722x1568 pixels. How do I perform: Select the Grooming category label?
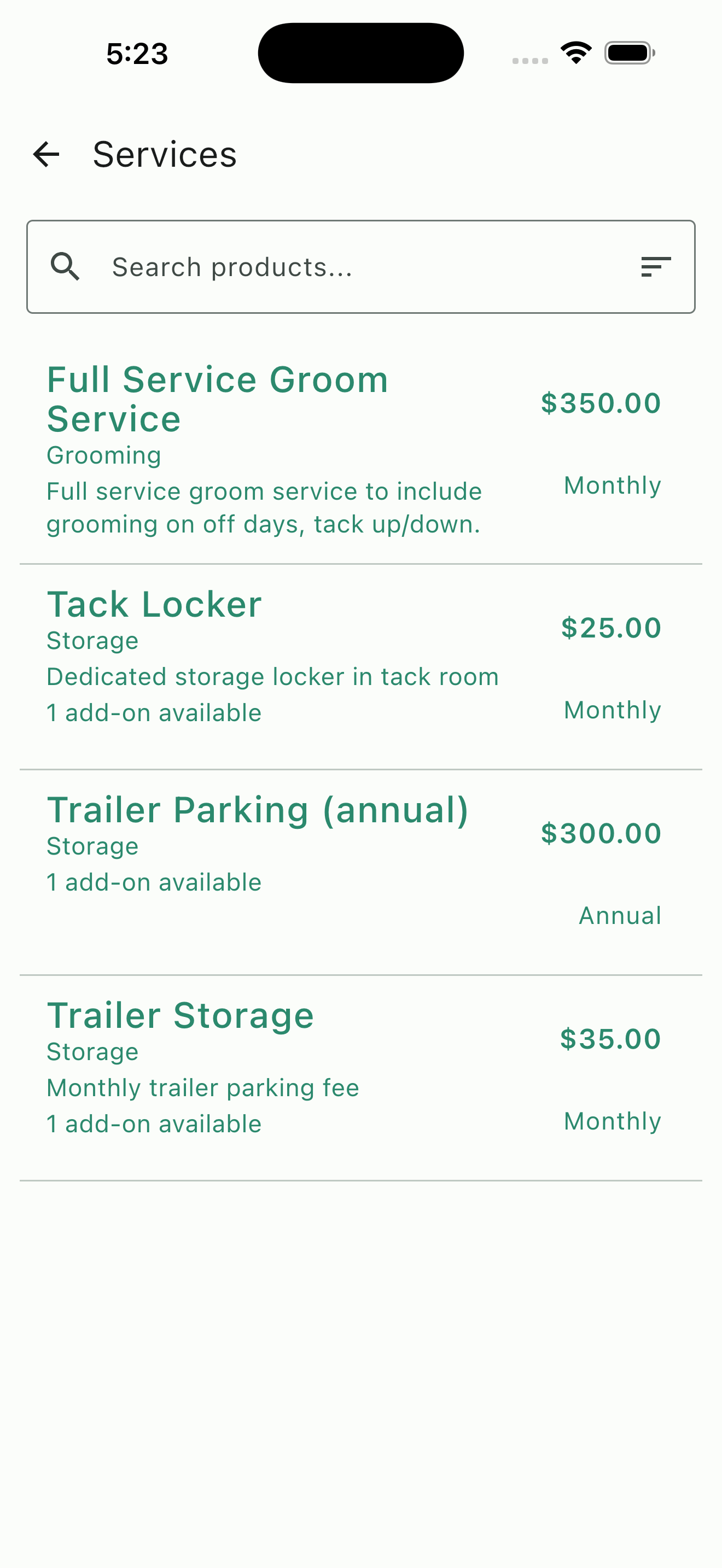coord(103,455)
